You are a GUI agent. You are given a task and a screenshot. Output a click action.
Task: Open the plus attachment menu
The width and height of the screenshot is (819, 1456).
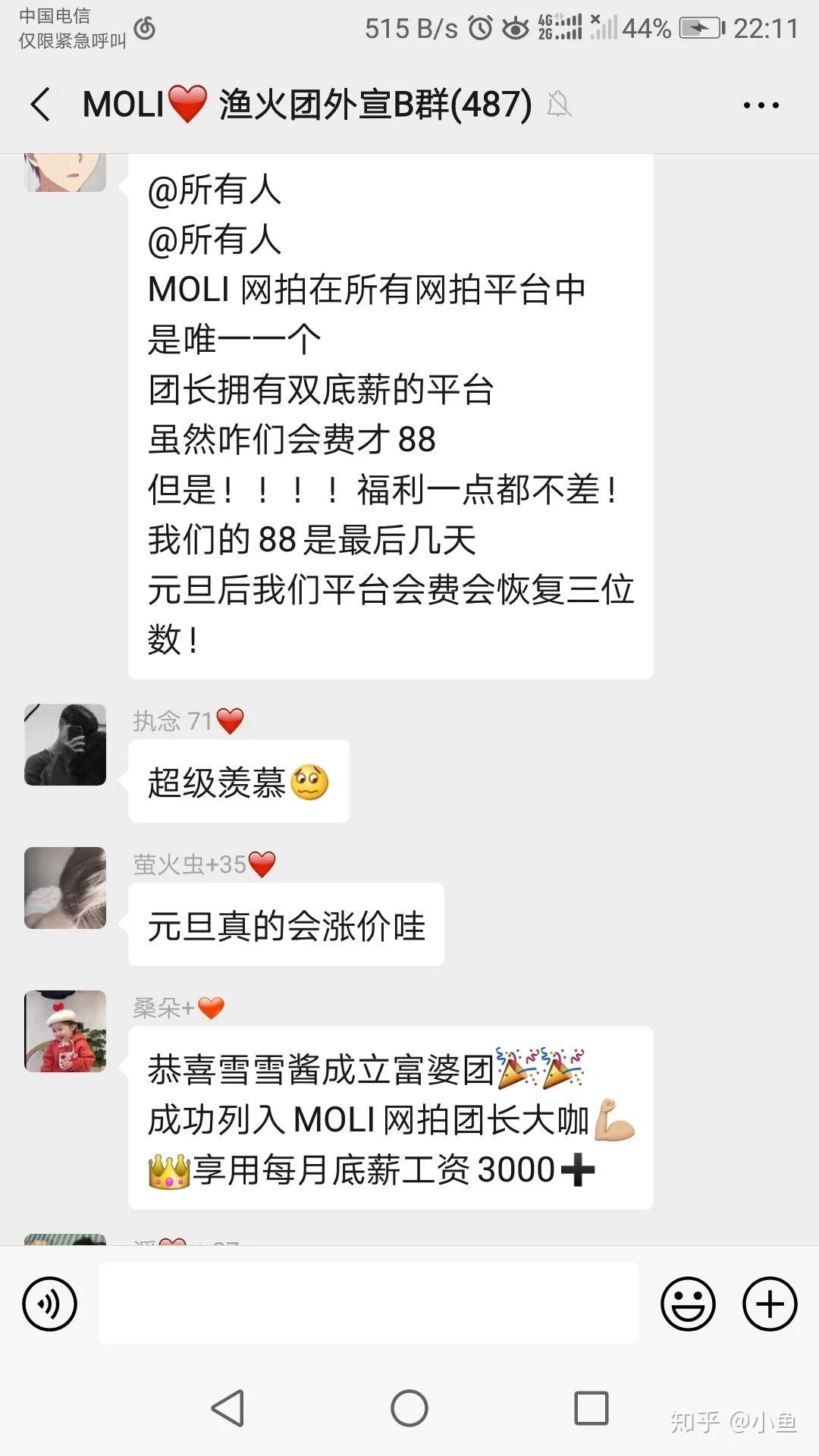[x=769, y=1304]
